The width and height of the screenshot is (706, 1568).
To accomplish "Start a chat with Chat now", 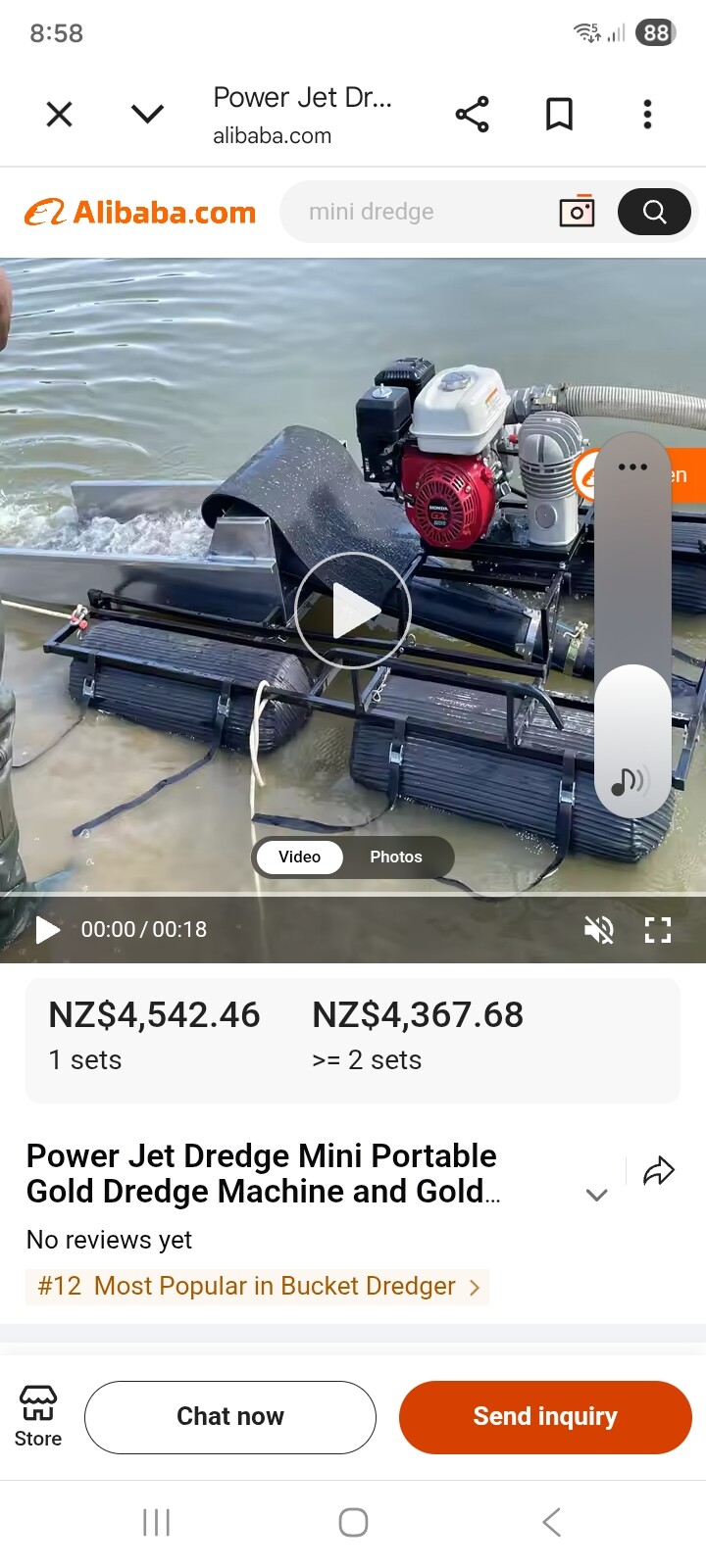I will coord(230,1417).
